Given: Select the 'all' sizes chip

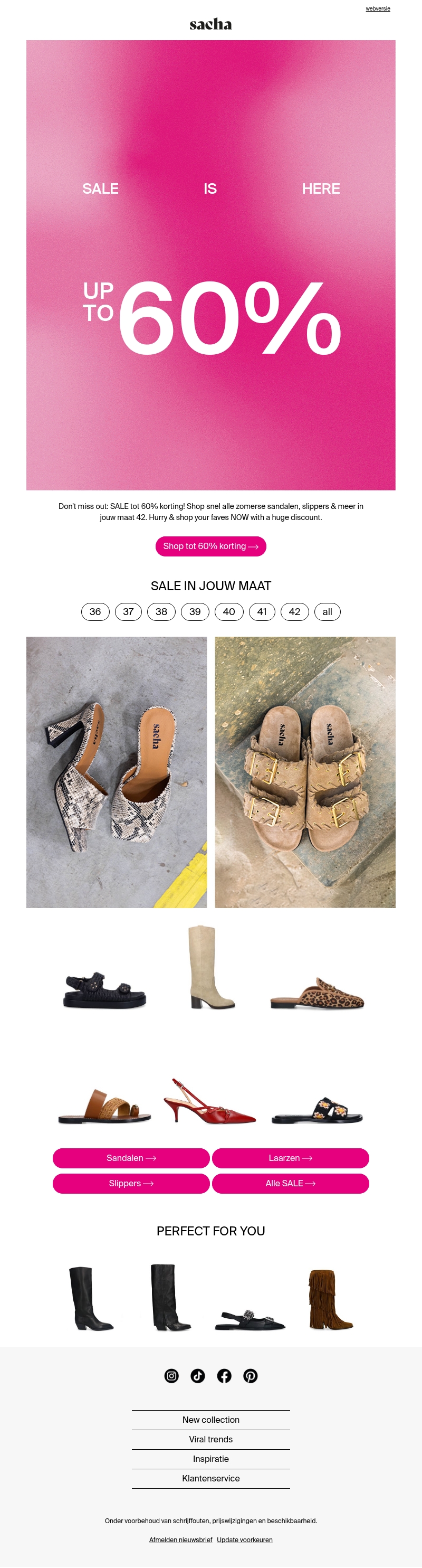Looking at the screenshot, I should 327,612.
